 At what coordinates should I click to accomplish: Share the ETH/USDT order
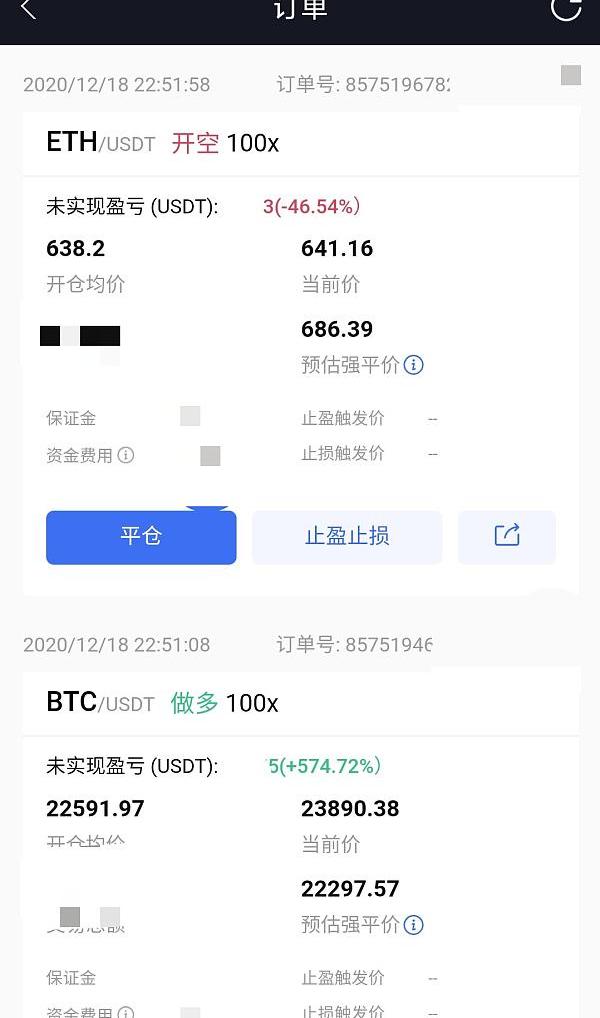(507, 537)
